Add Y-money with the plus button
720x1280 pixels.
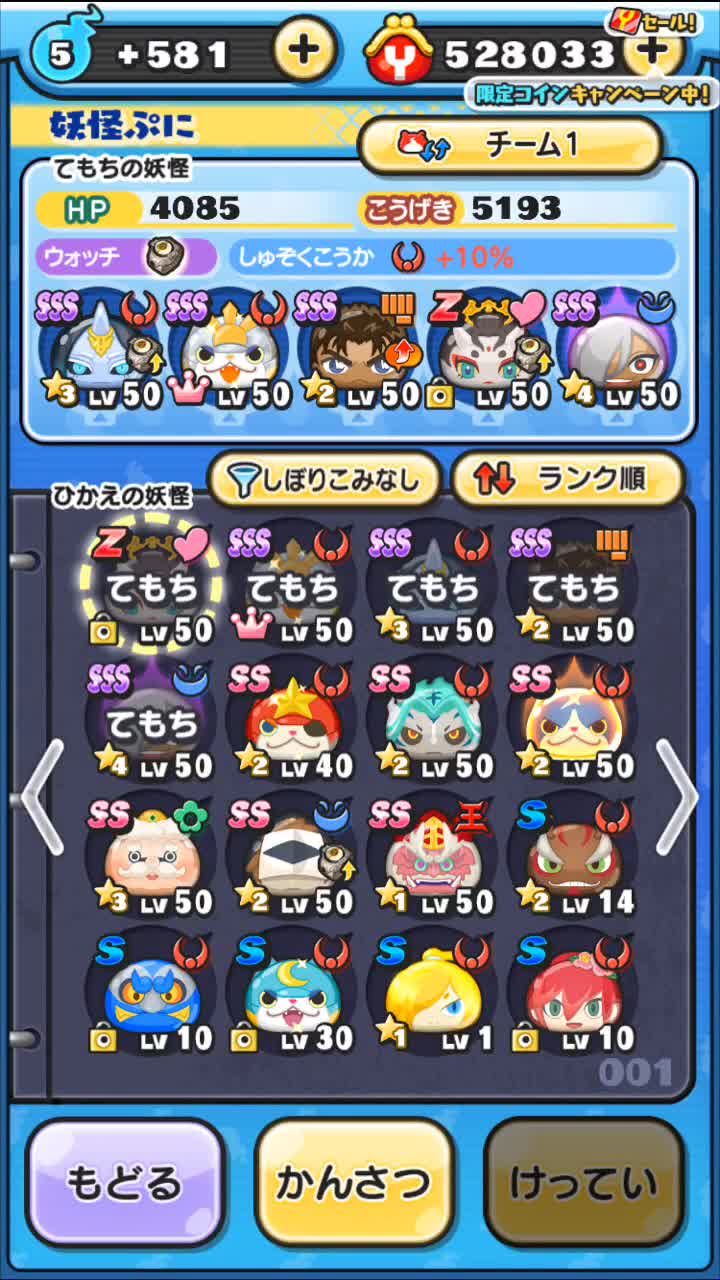pyautogui.click(x=652, y=50)
